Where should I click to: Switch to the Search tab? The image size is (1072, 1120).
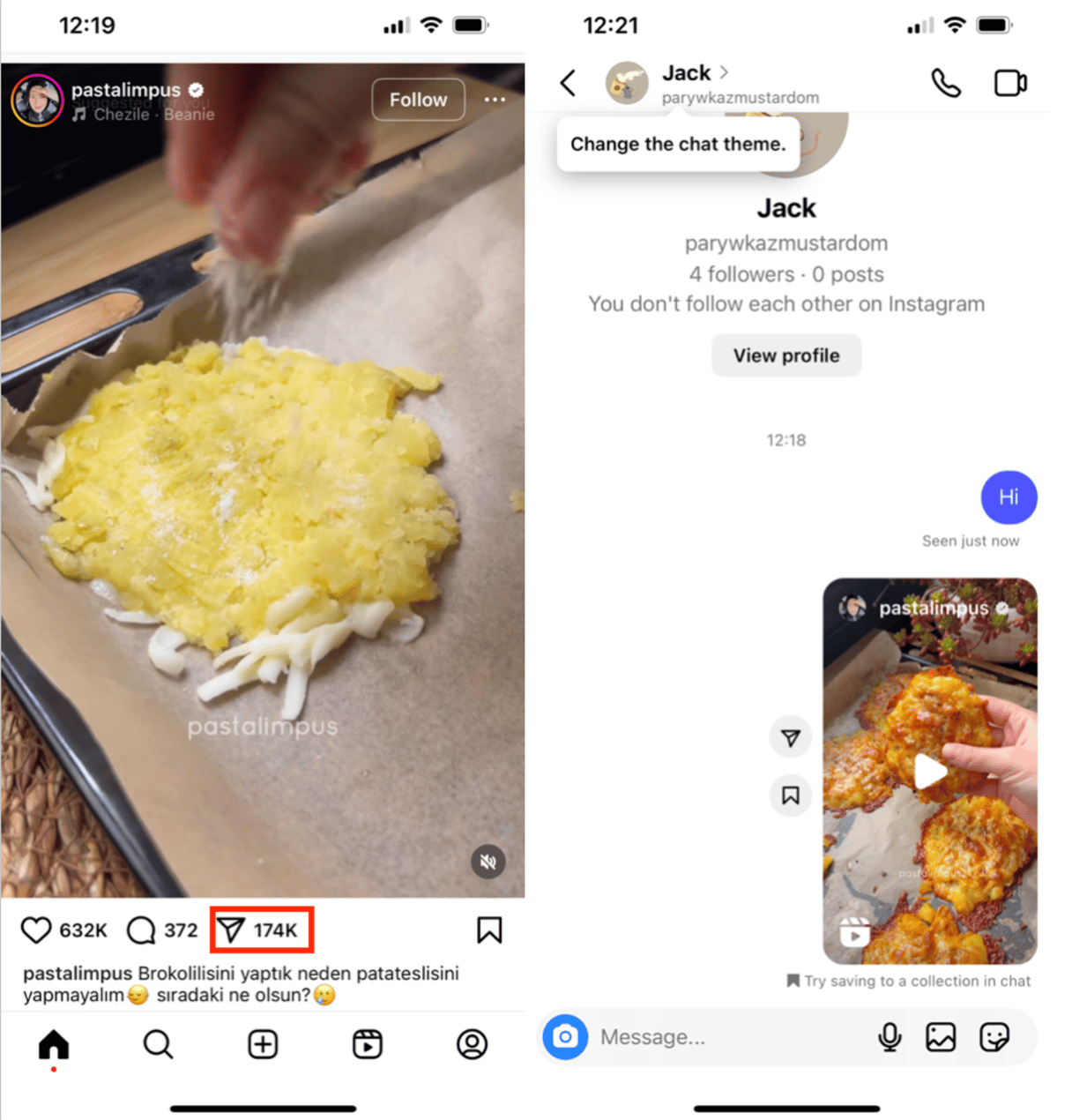pyautogui.click(x=158, y=1044)
